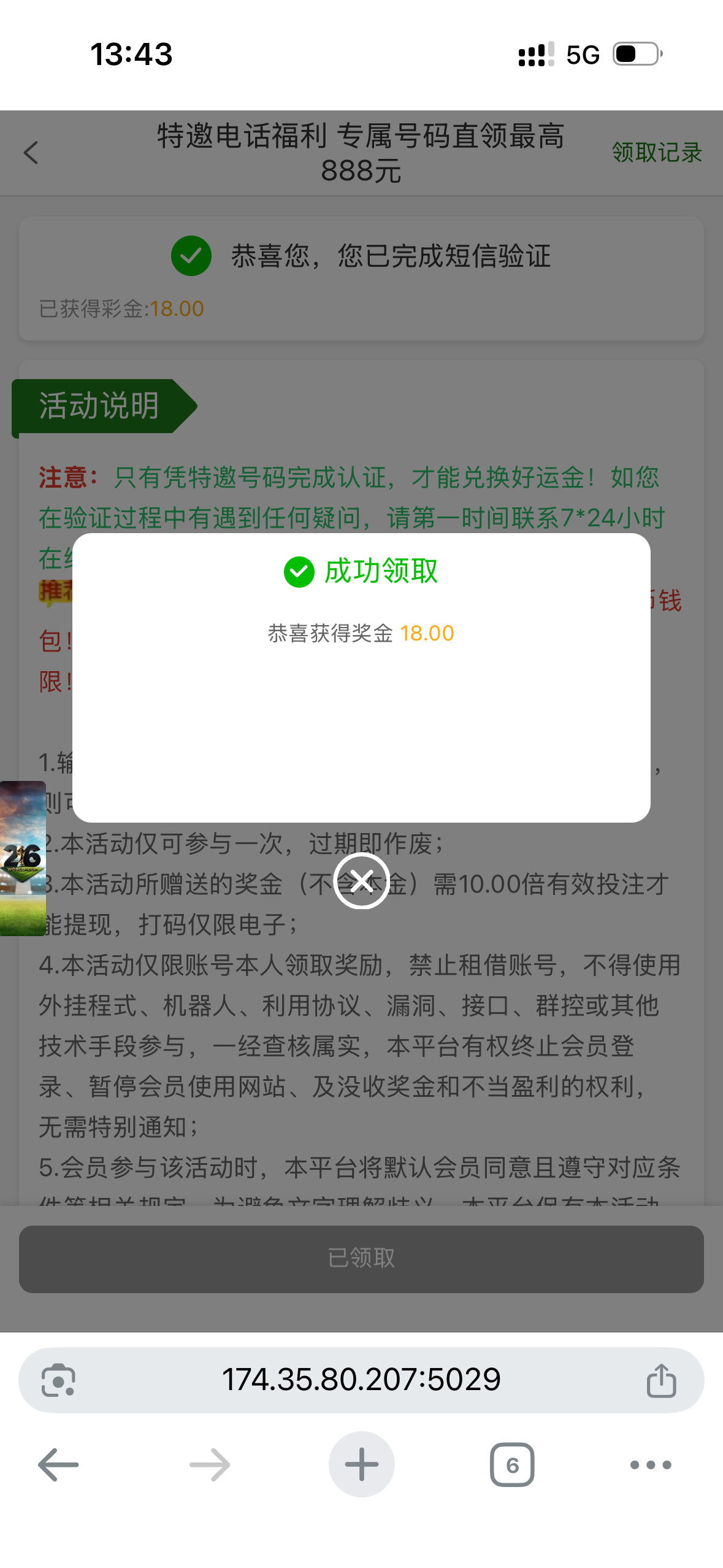The width and height of the screenshot is (723, 1568).
Task: Tap the Google Lens camera icon in the address bar
Action: click(x=58, y=1380)
